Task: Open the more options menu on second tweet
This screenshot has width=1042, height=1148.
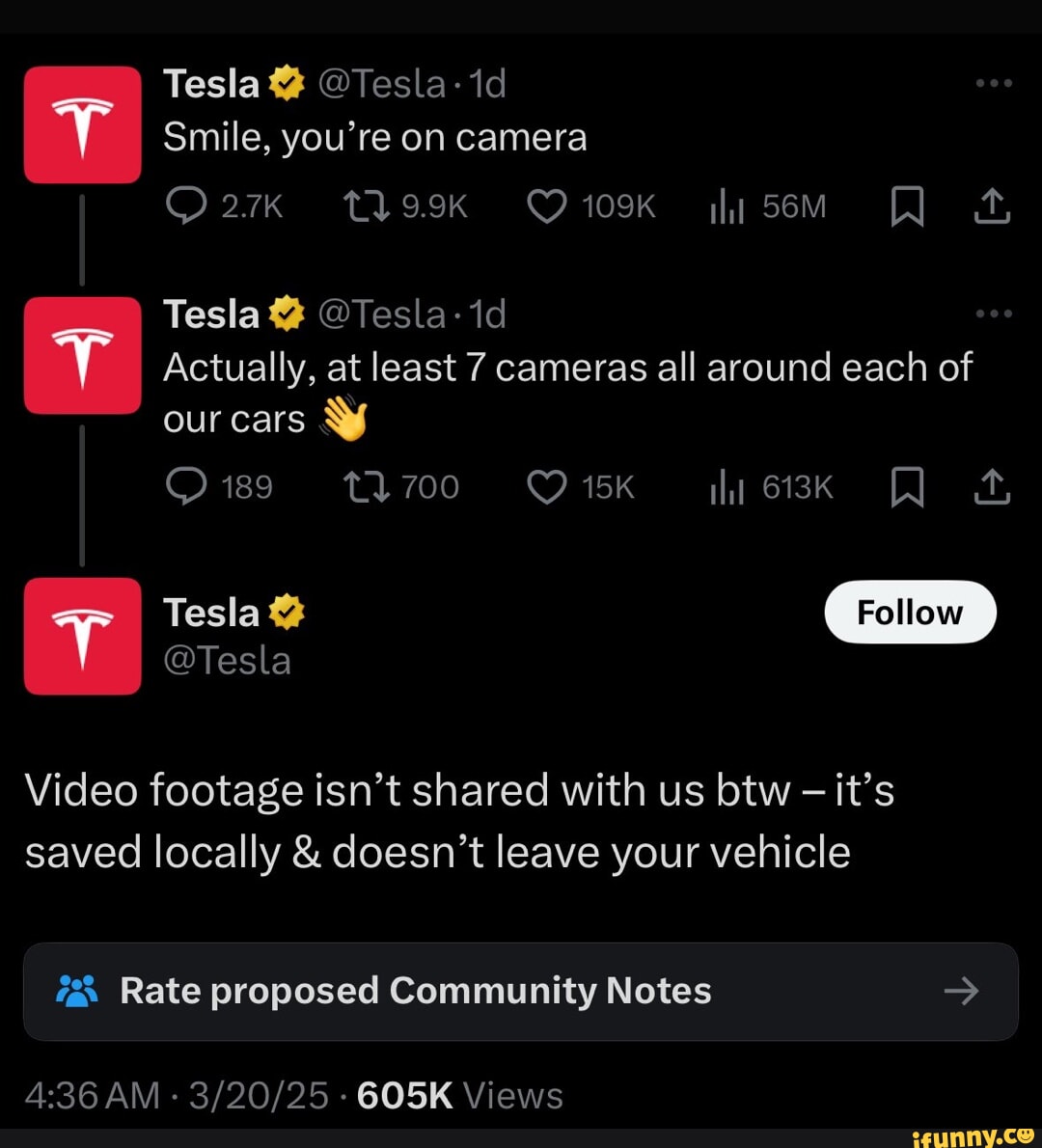Action: (x=992, y=313)
